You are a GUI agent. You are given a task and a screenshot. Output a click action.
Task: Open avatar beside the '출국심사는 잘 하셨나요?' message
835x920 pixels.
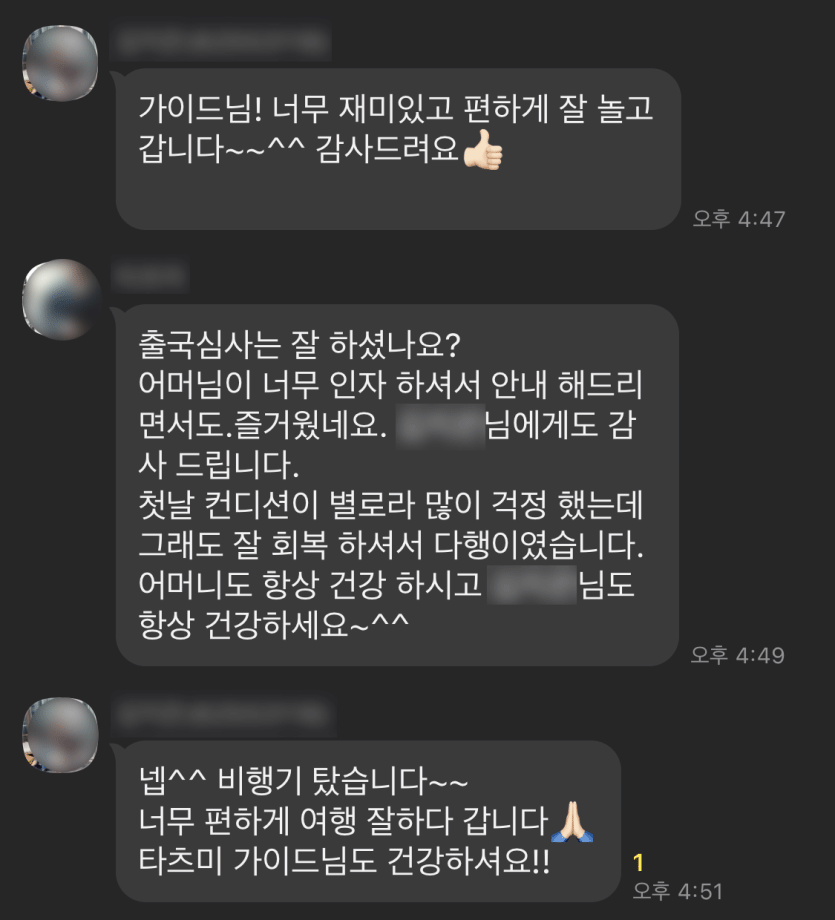pos(60,300)
